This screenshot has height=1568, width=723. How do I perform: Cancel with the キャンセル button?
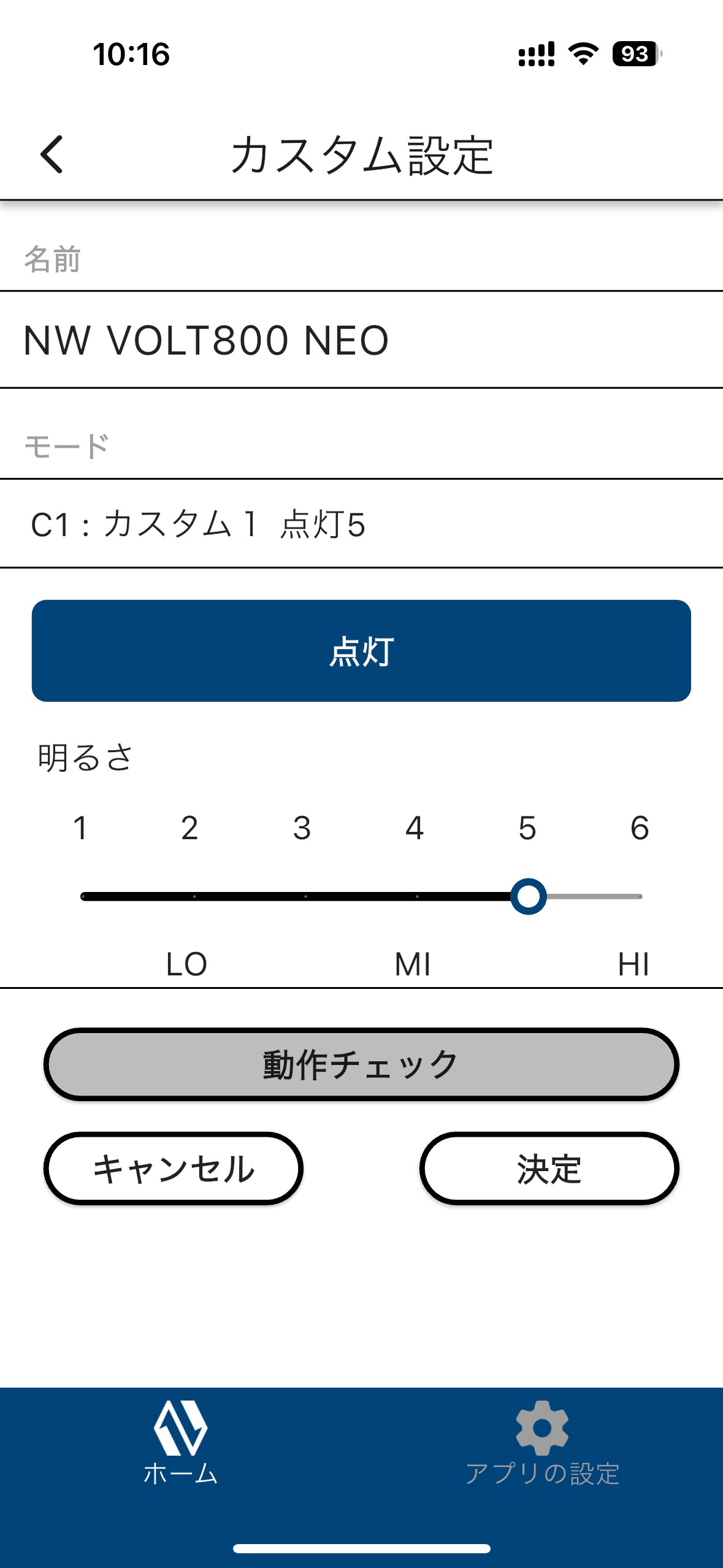[x=174, y=1169]
